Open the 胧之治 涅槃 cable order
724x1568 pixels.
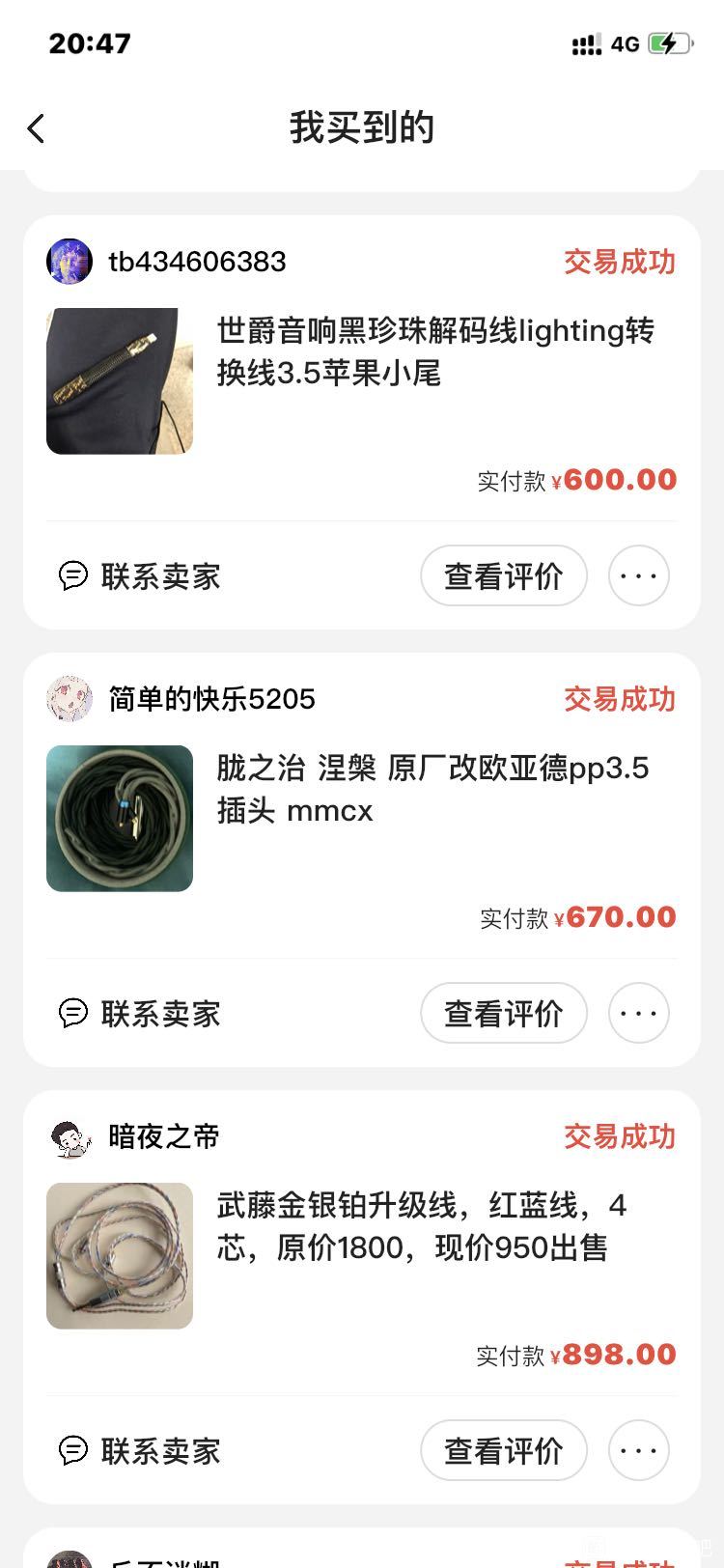pyautogui.click(x=361, y=819)
